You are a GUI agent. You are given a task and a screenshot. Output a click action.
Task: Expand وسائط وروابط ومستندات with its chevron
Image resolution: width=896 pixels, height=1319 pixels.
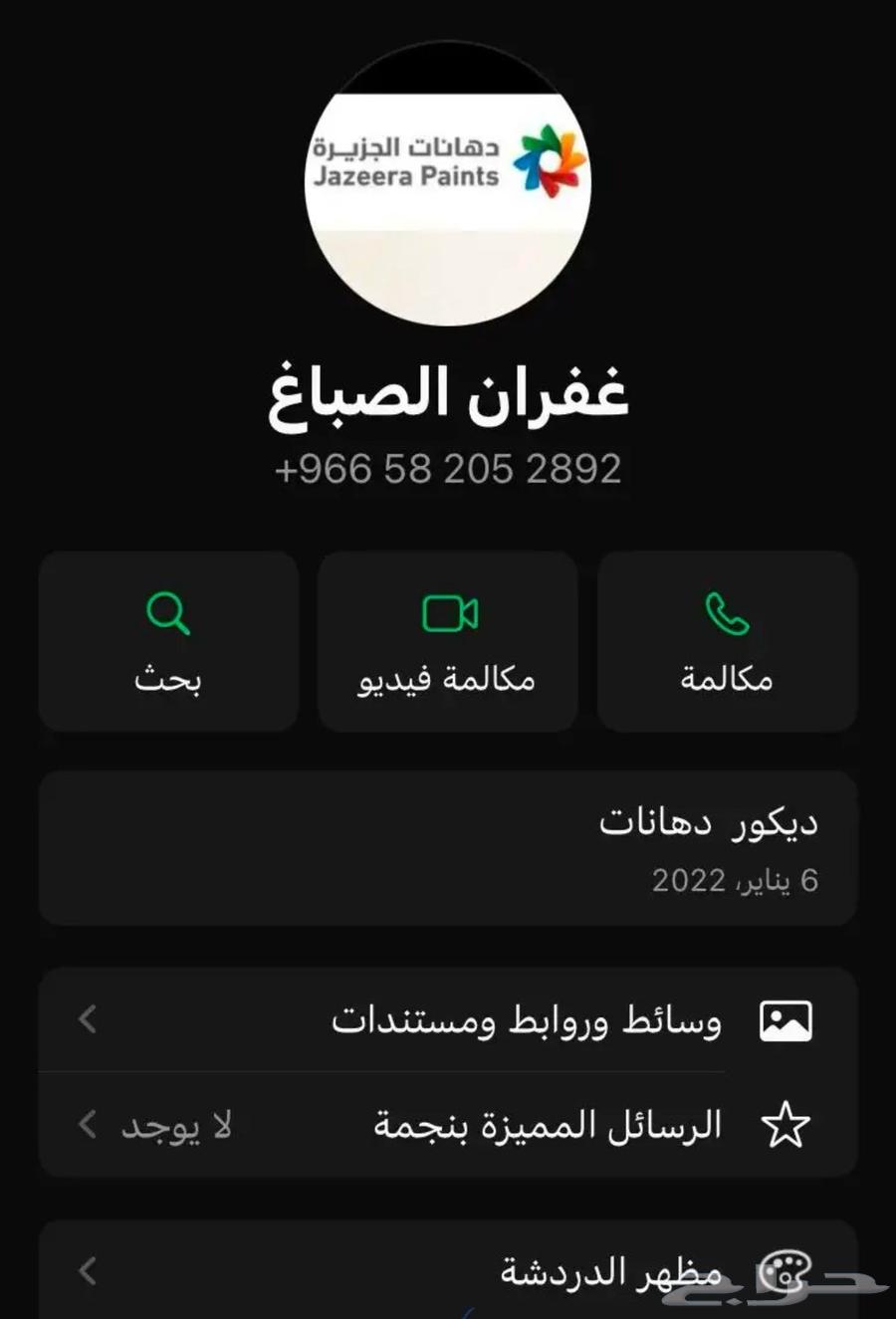click(86, 1018)
